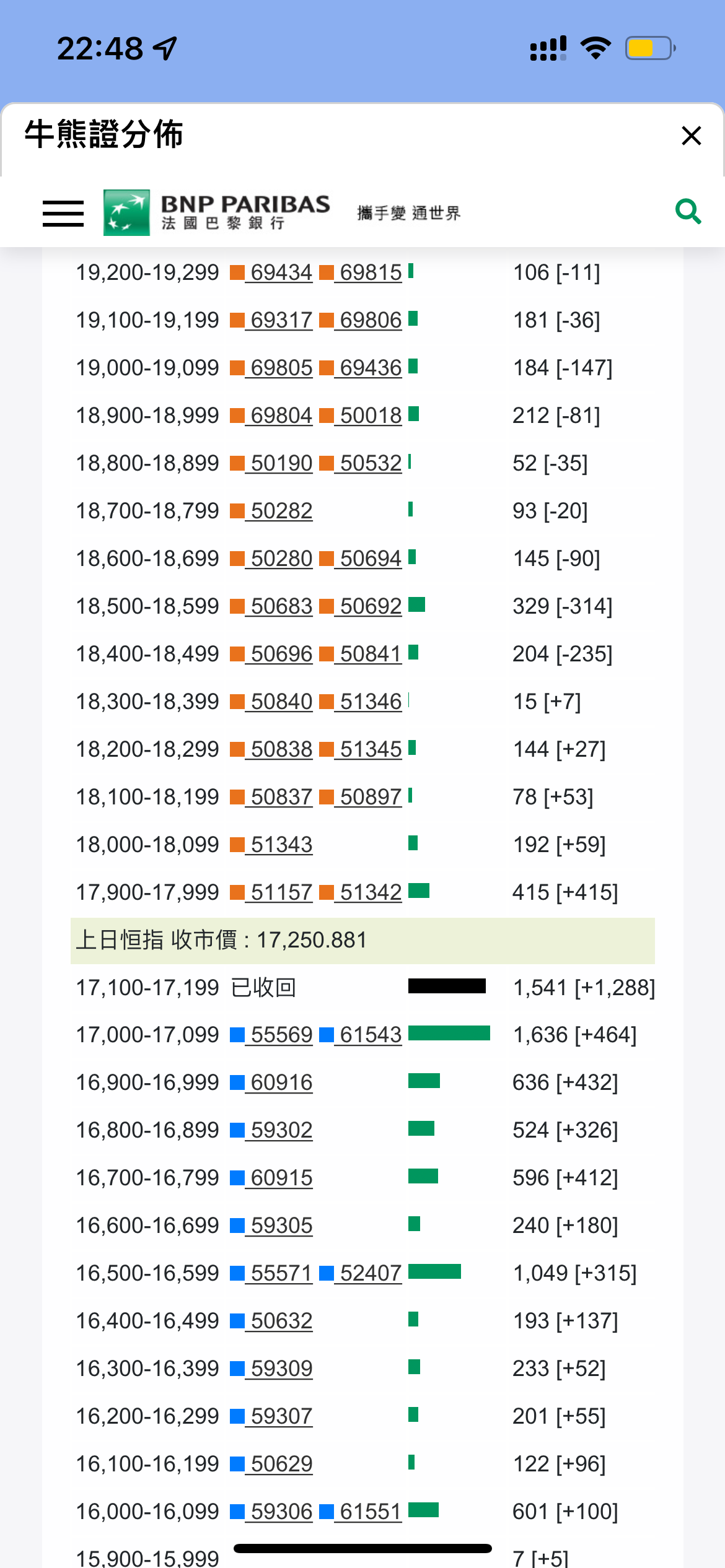The width and height of the screenshot is (725, 1568).
Task: Open warrant link 69815
Action: pyautogui.click(x=370, y=272)
